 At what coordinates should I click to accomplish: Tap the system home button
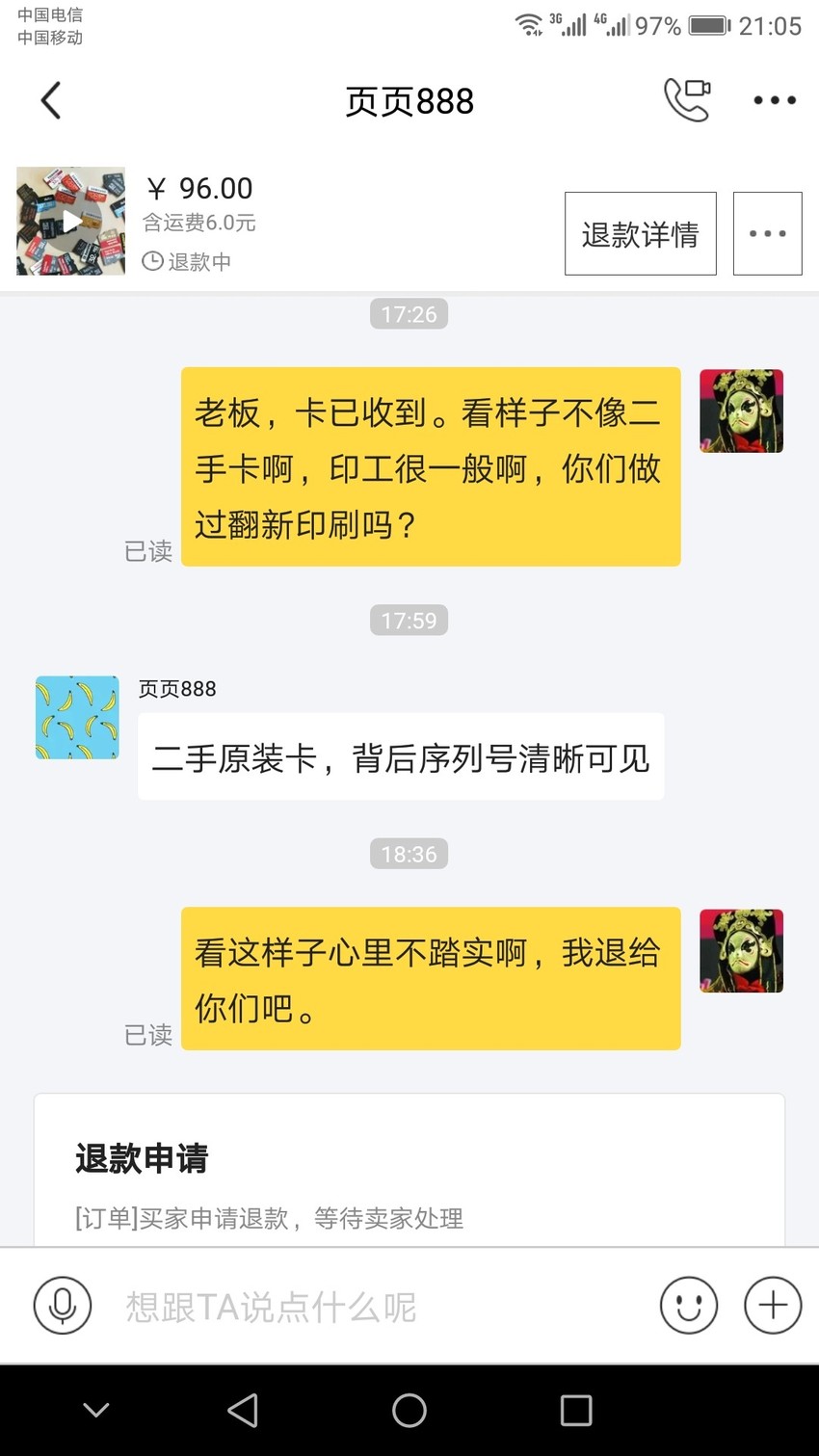click(409, 1411)
